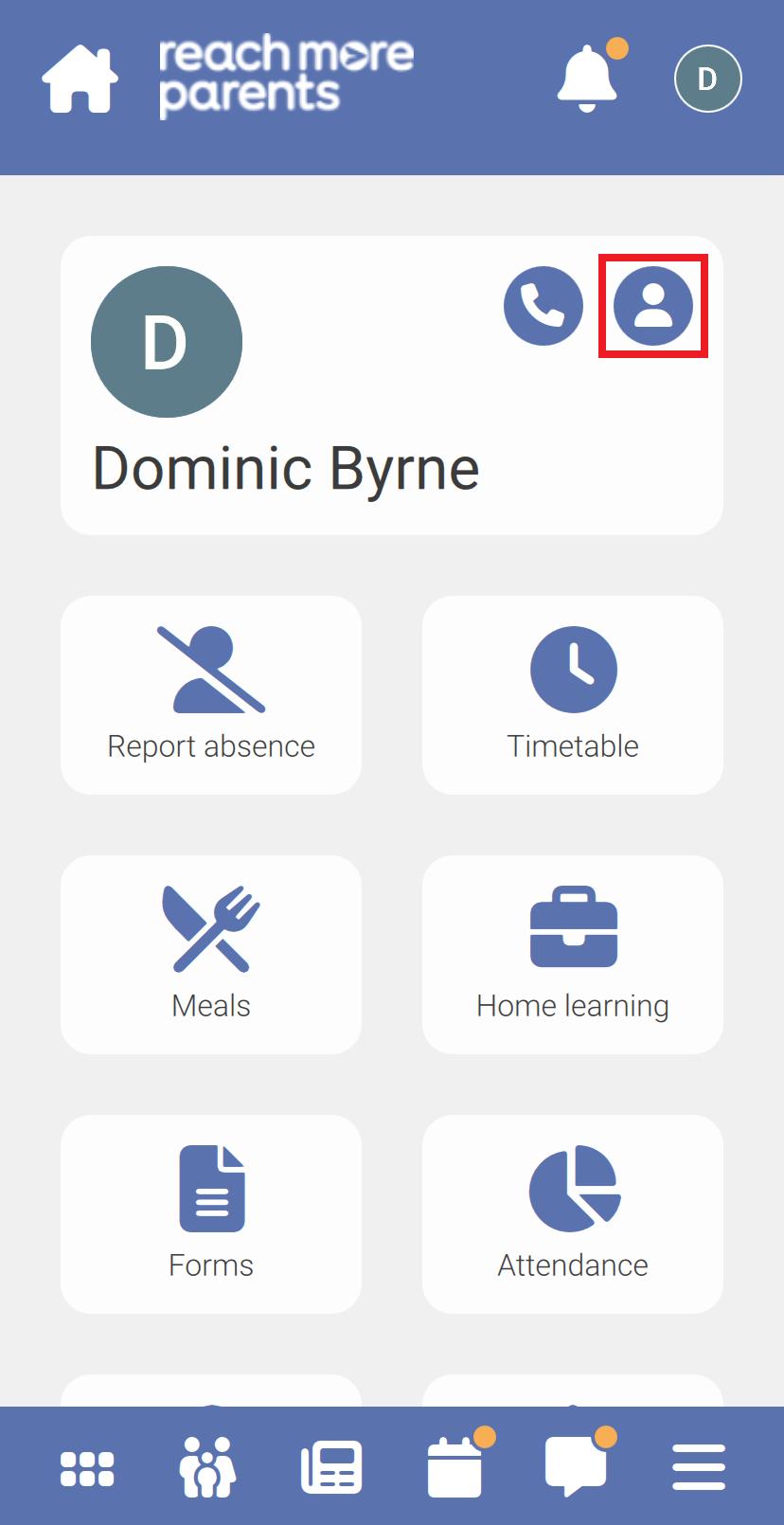Open the messages chat tab
This screenshot has width=784, height=1525.
576,1466
